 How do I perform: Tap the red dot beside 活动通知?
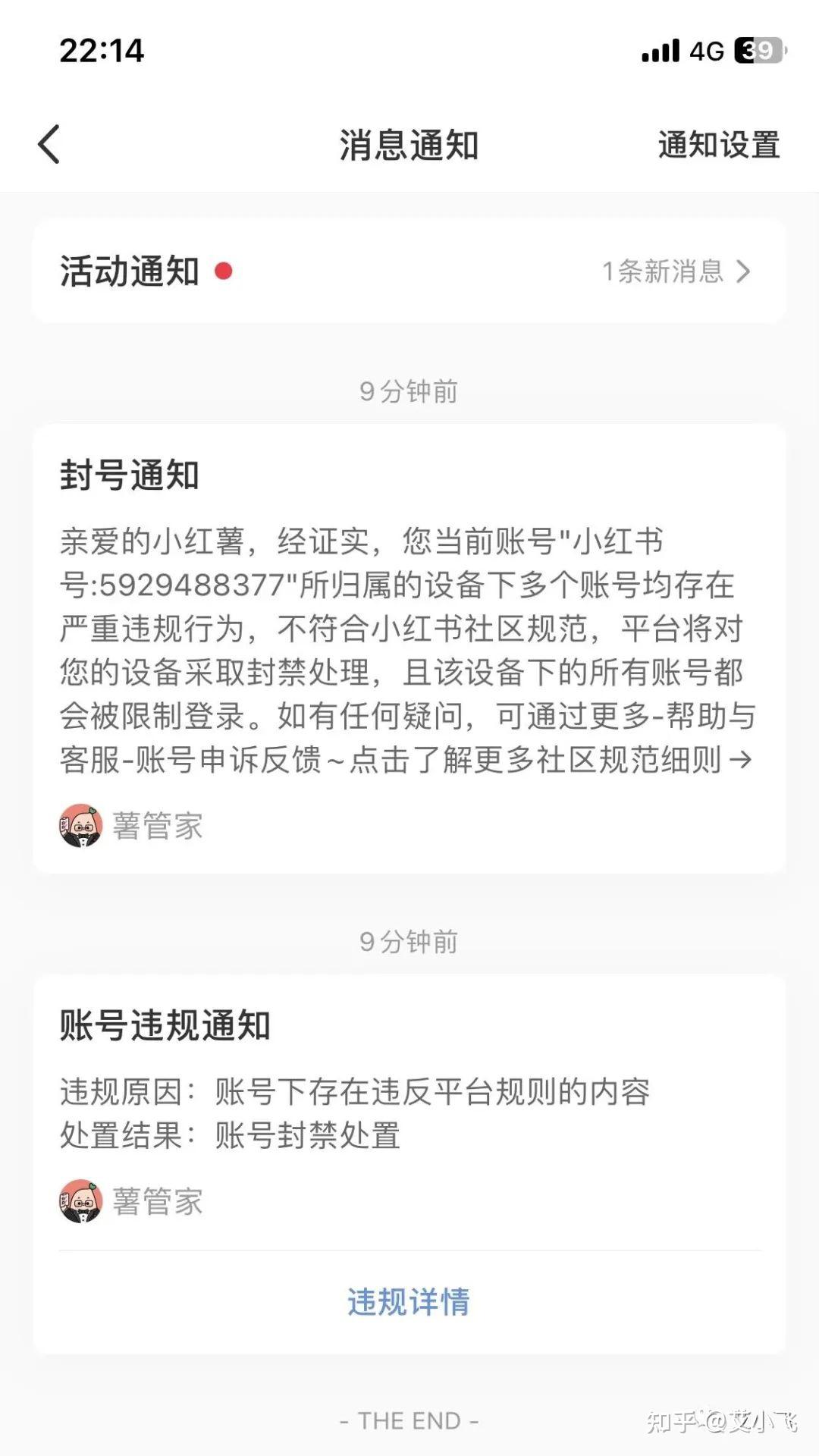tap(224, 271)
